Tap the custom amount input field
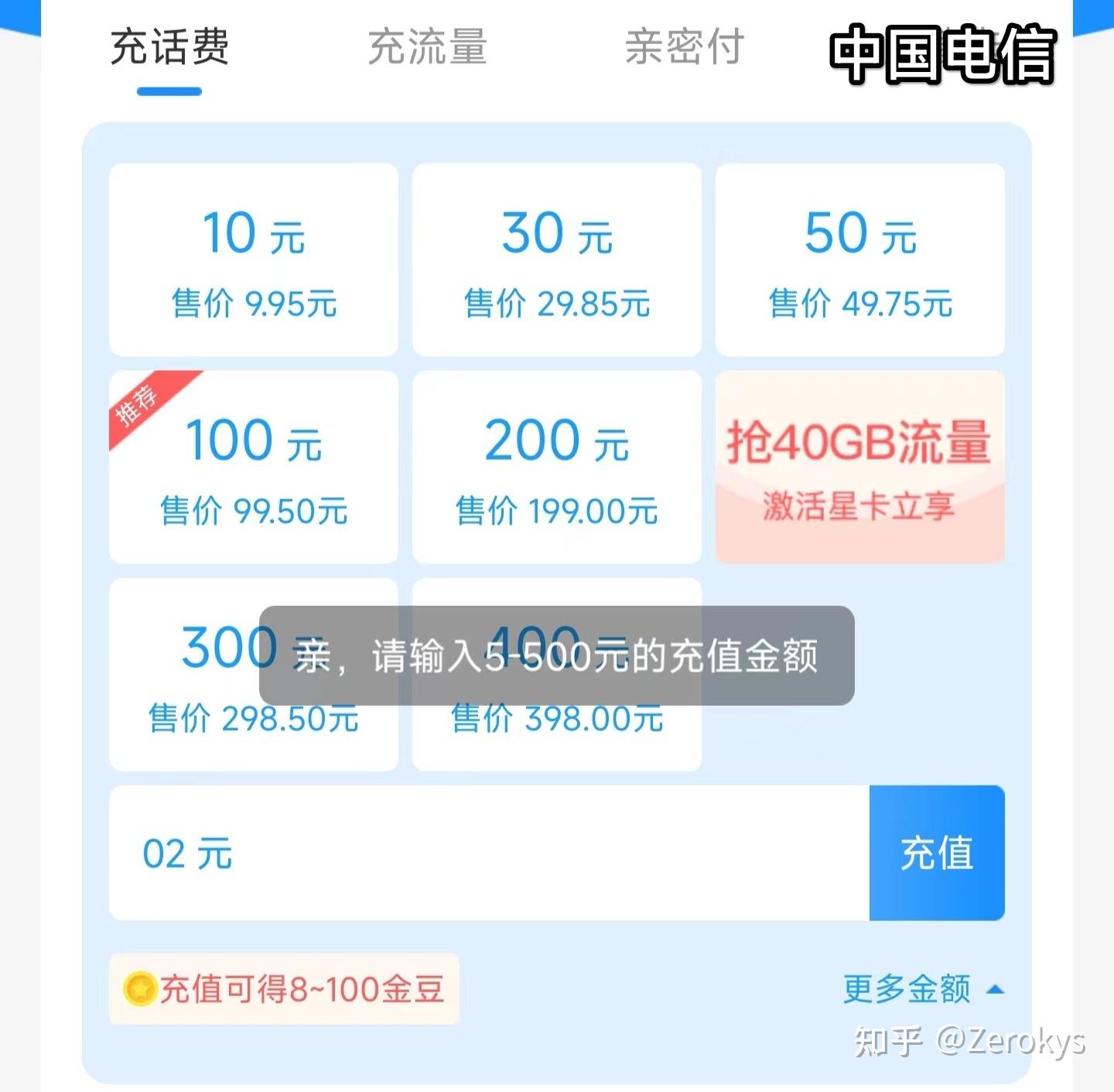This screenshot has height=1092, width=1114. coord(489,853)
